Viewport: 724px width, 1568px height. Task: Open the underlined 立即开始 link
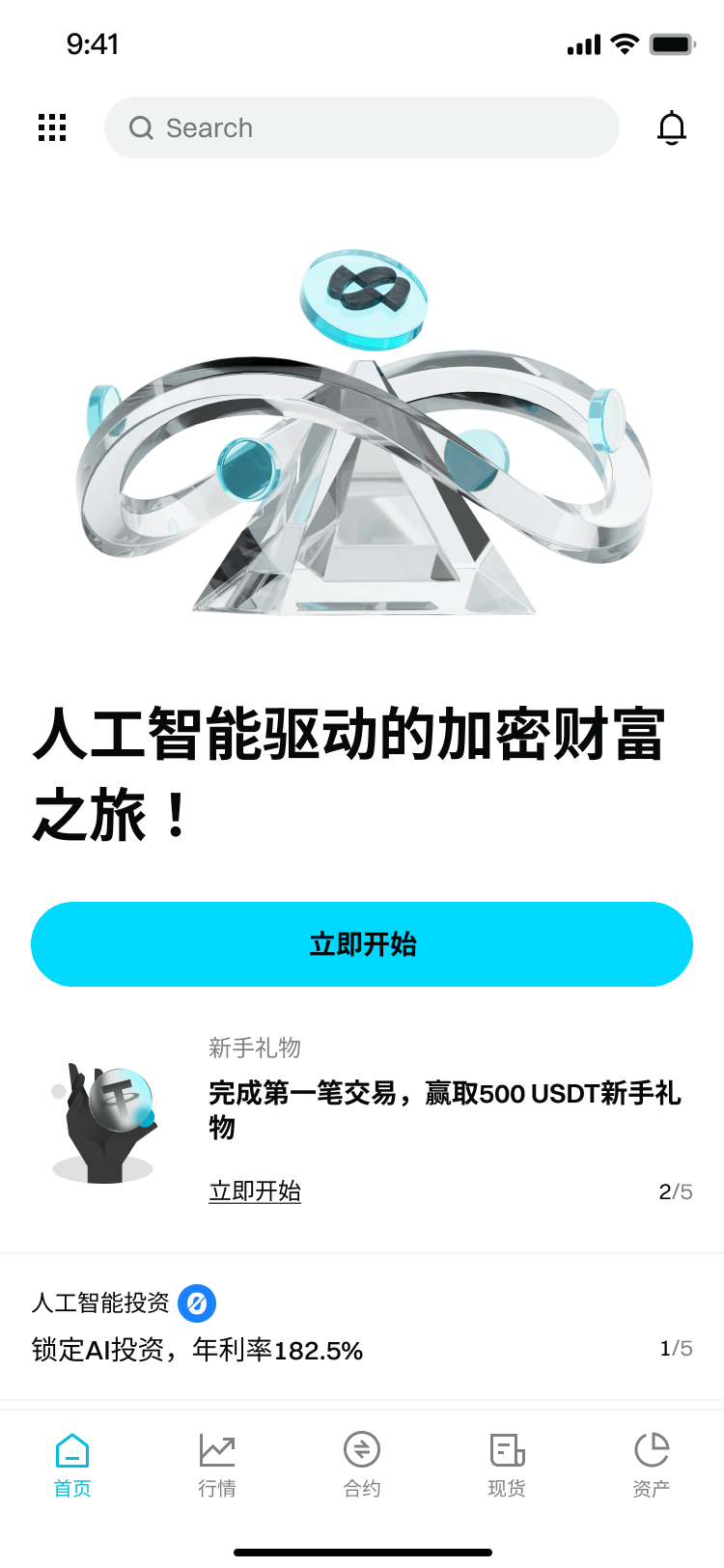[255, 1191]
